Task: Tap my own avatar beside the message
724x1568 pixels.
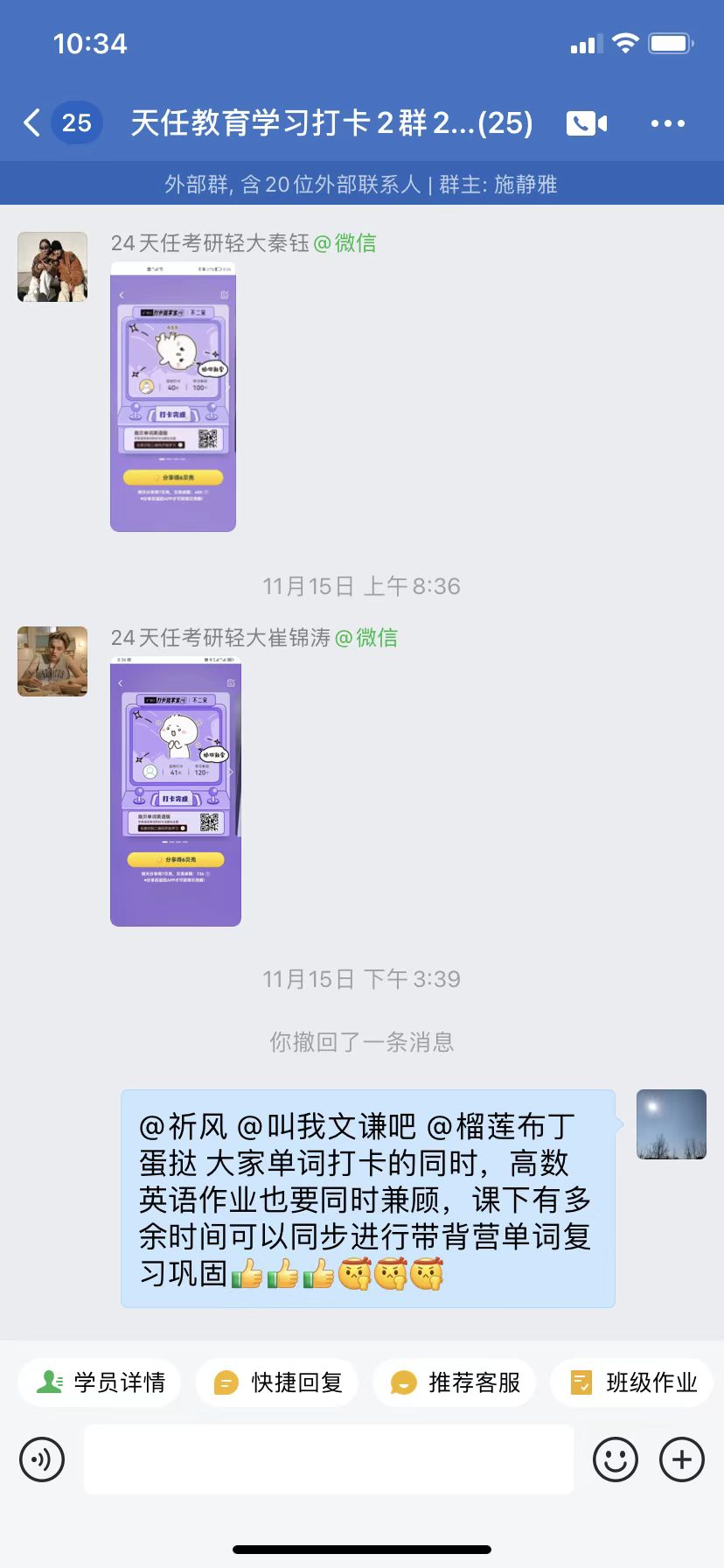Action: [x=672, y=1124]
